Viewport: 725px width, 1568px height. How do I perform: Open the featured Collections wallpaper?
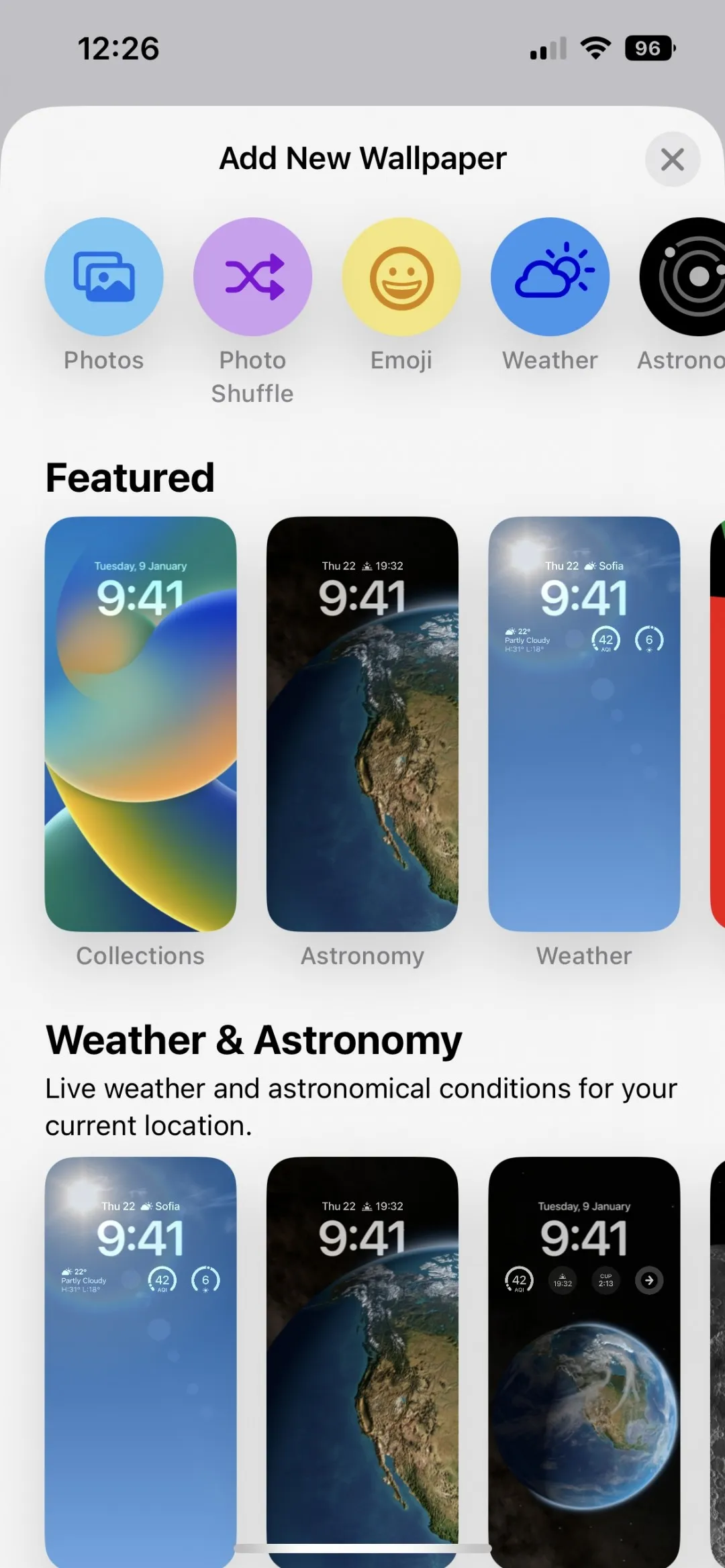coord(140,723)
